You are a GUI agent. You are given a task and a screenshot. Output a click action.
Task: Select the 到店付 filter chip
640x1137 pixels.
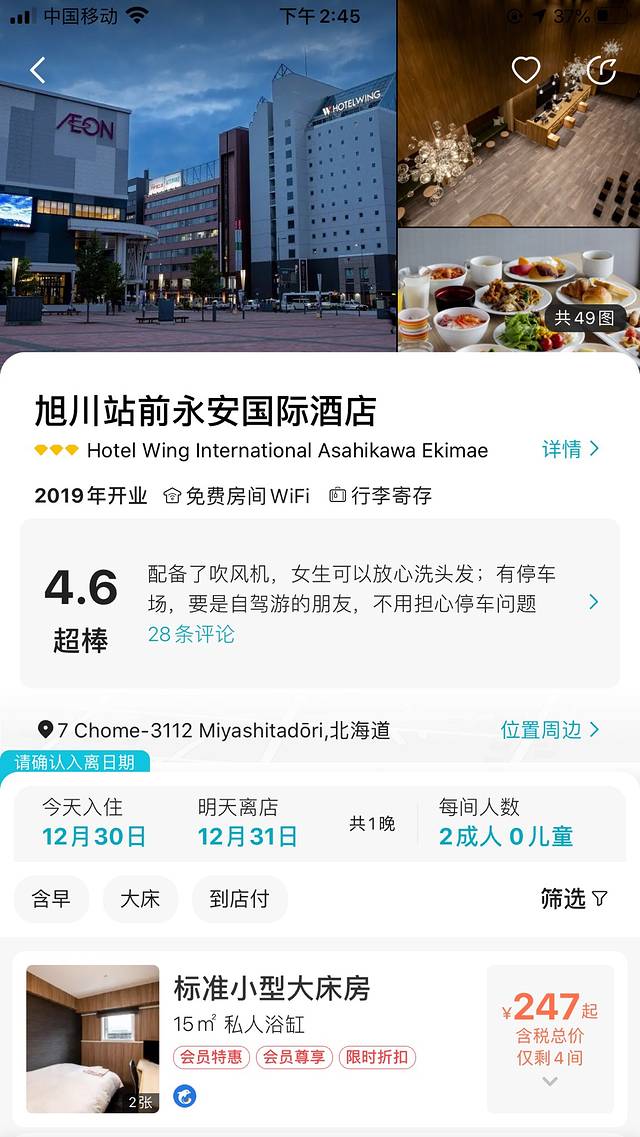(x=240, y=899)
